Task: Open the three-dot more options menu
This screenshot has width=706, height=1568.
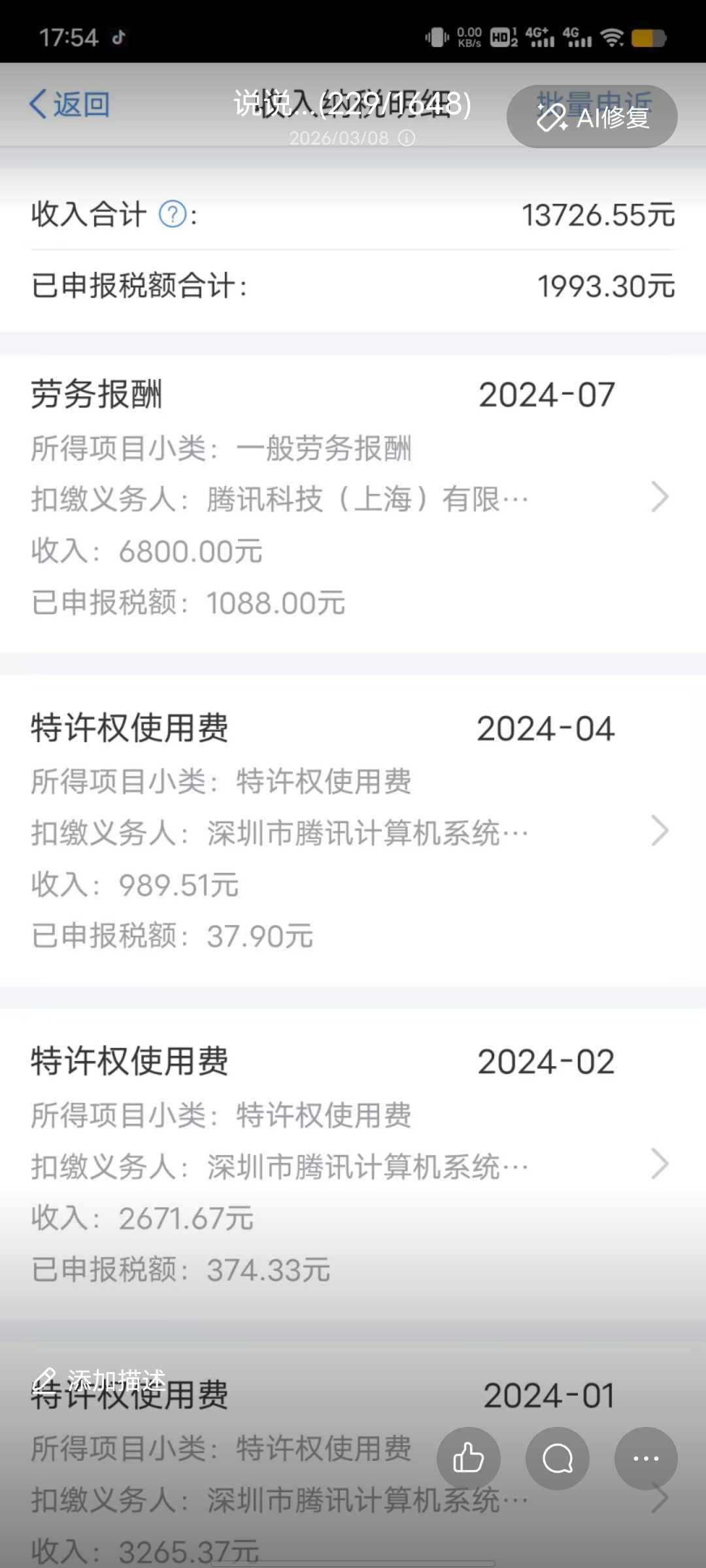Action: tap(646, 1458)
